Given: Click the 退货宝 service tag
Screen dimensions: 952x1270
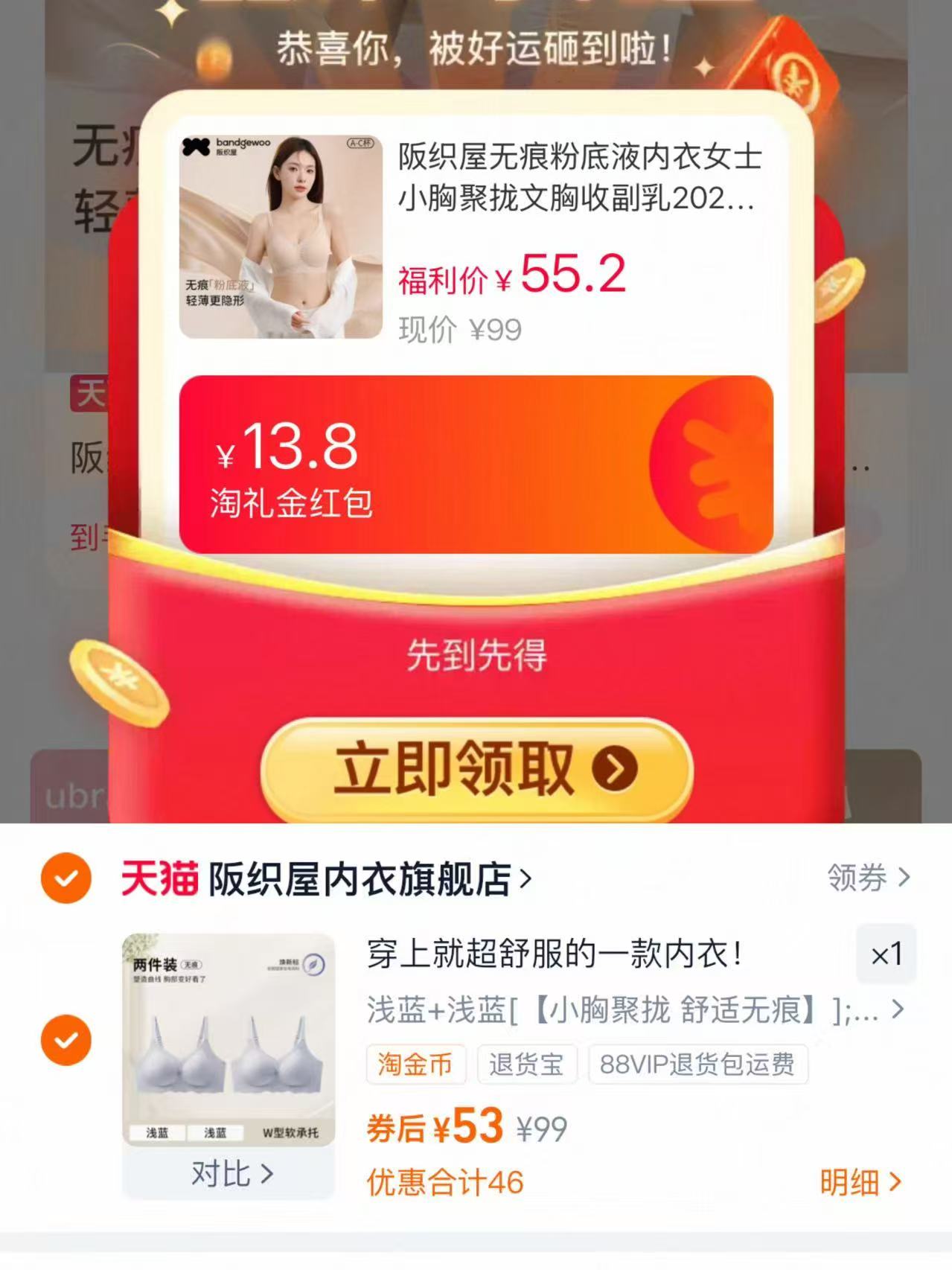Looking at the screenshot, I should click(526, 1065).
